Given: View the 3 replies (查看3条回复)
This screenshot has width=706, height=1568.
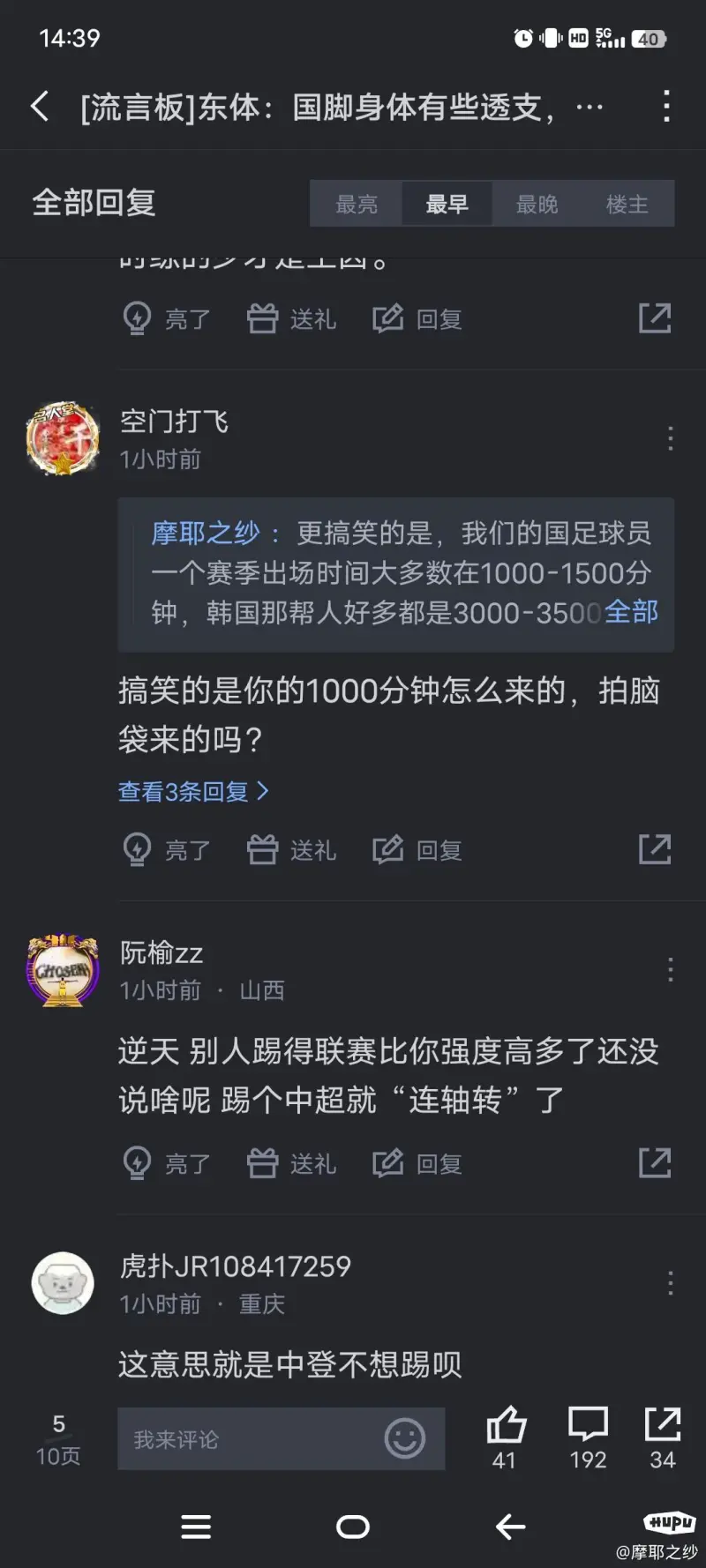Looking at the screenshot, I should click(x=192, y=791).
